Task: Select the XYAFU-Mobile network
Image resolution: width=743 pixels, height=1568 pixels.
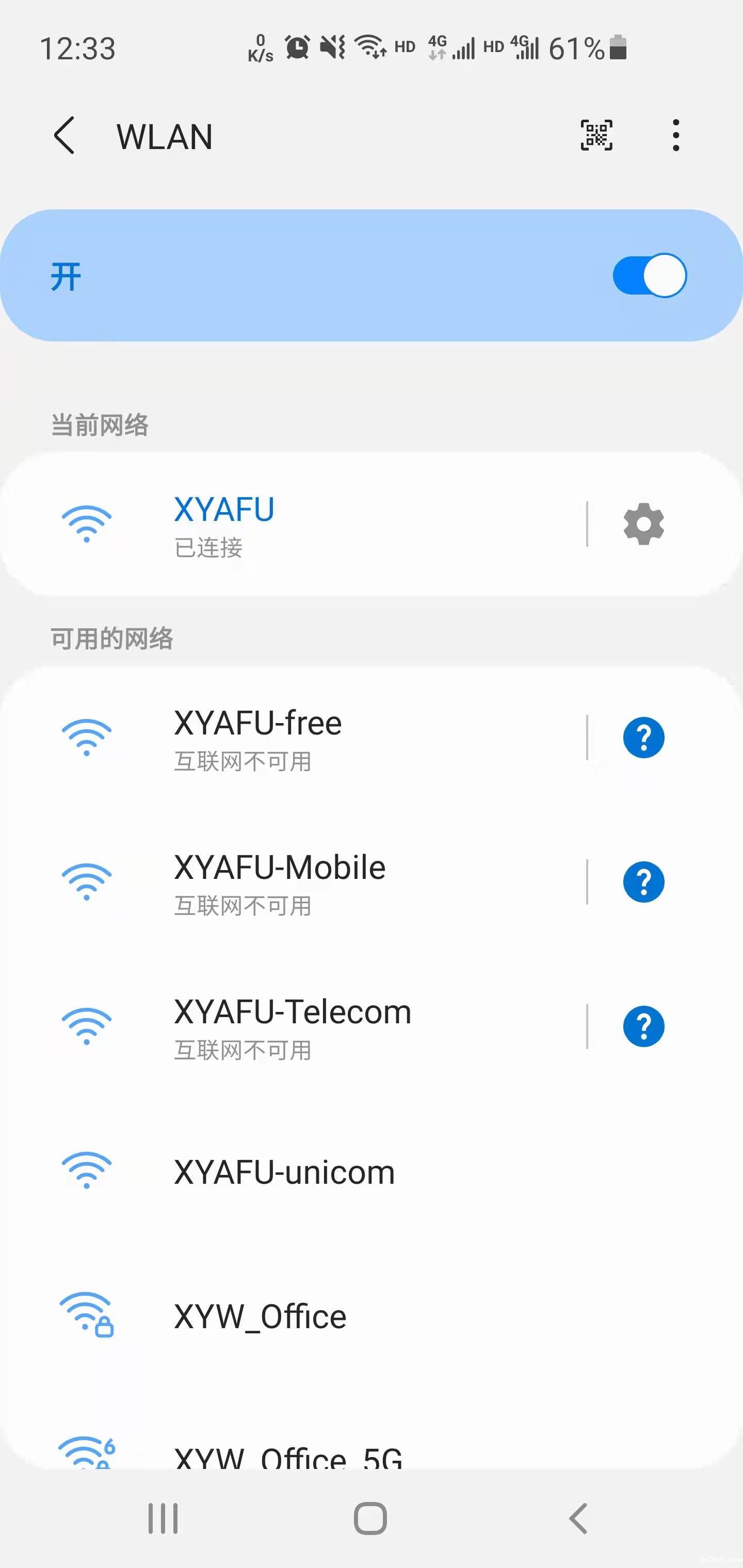Action: coord(304,882)
